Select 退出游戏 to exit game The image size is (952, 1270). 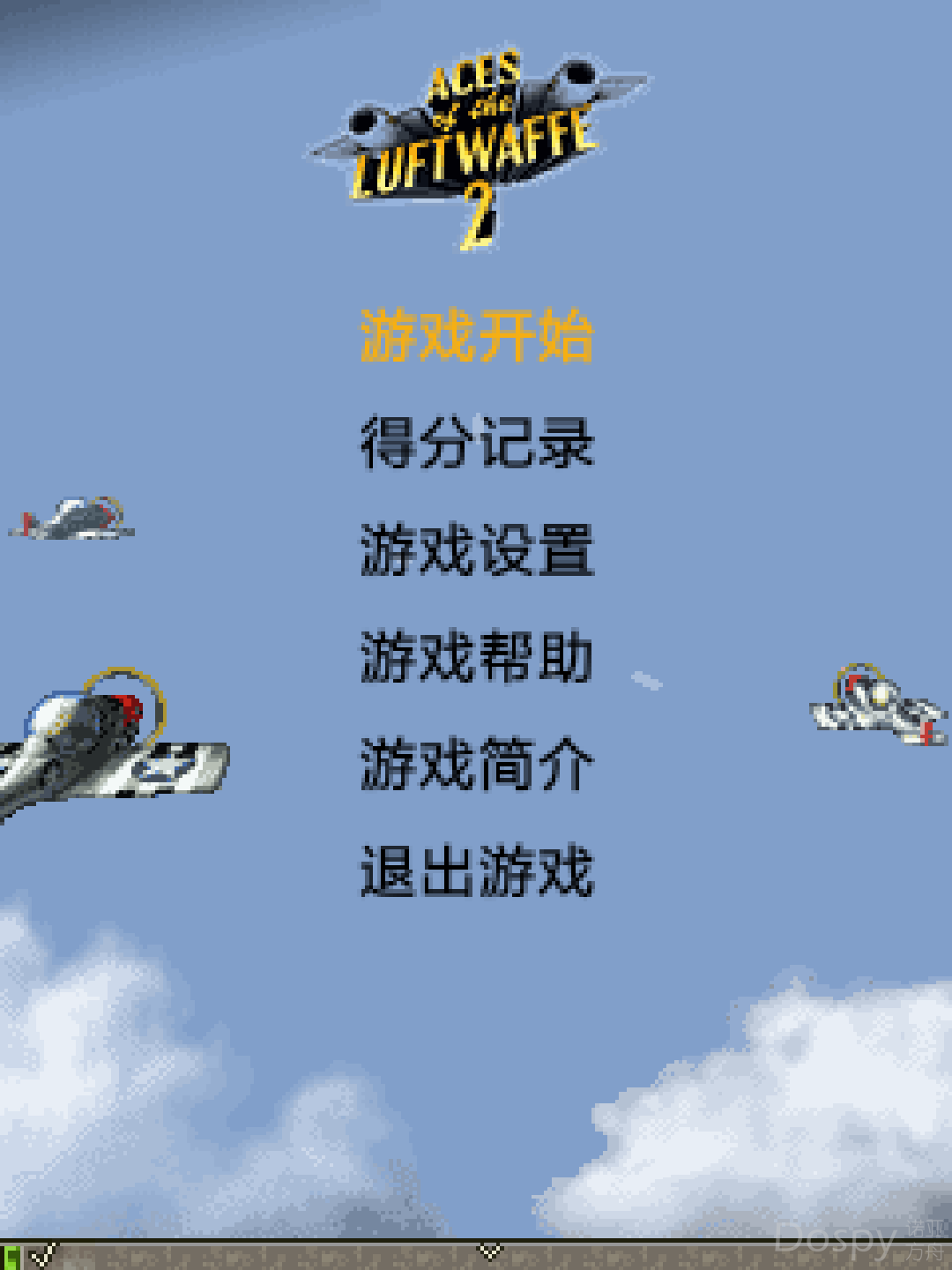pyautogui.click(x=476, y=871)
